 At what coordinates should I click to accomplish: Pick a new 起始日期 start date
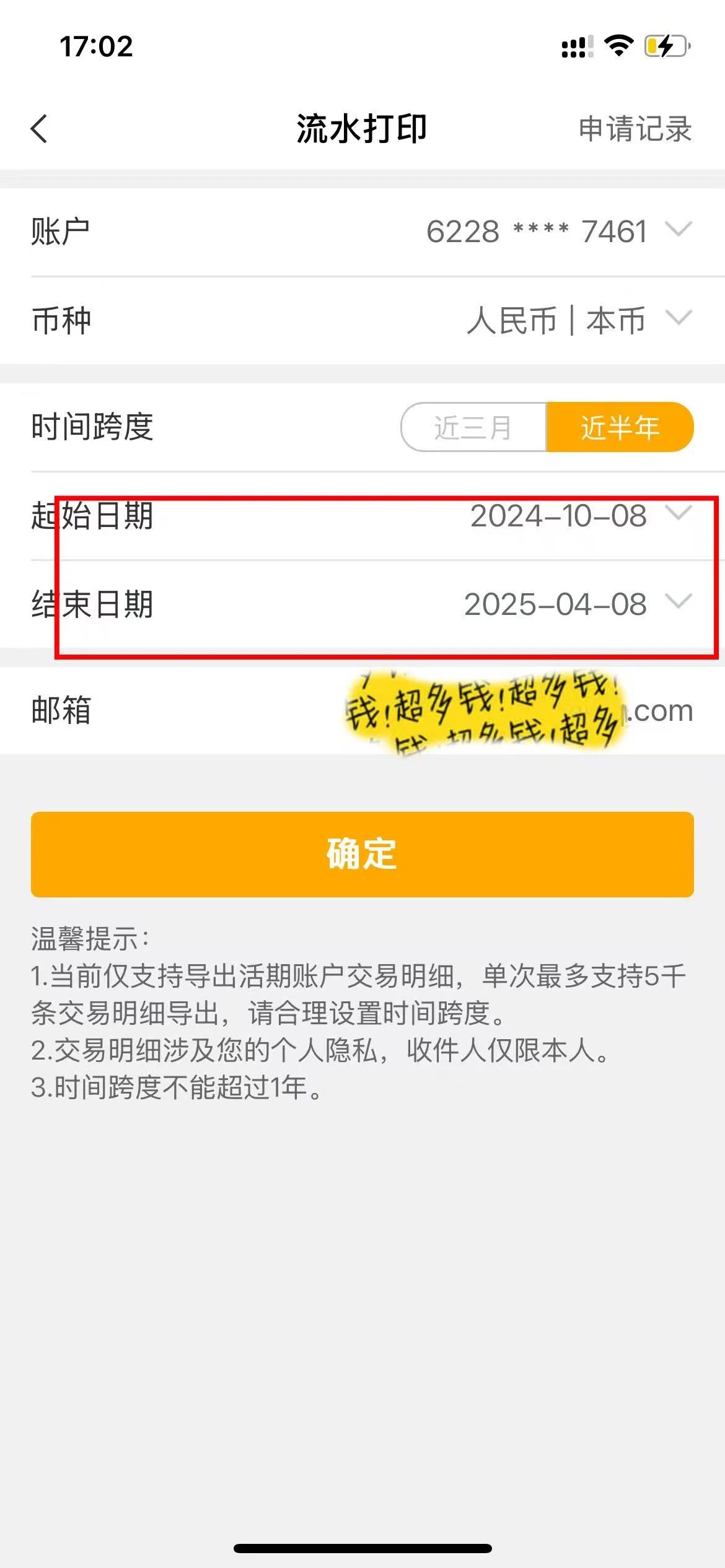coord(362,516)
